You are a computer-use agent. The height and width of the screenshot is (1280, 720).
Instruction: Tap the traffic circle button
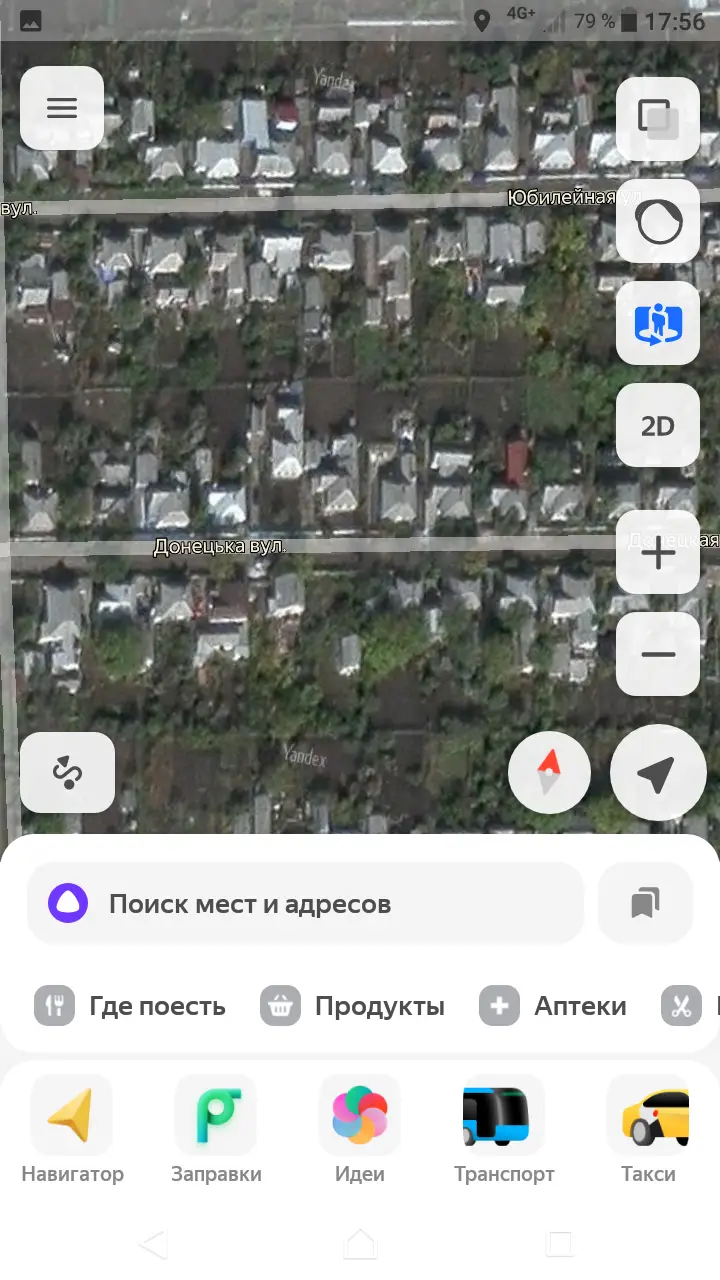click(658, 222)
